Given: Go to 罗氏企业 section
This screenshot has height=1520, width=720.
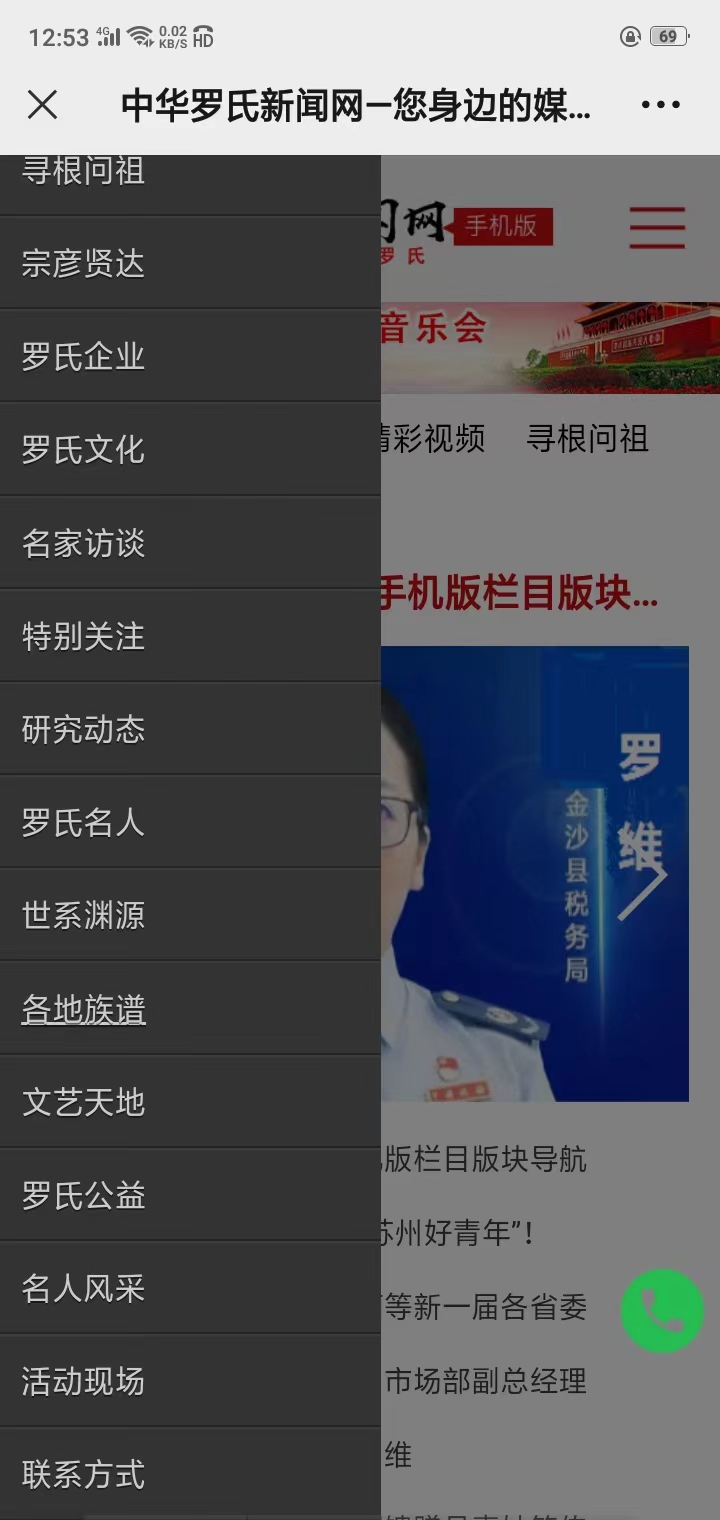Looking at the screenshot, I should (x=84, y=357).
